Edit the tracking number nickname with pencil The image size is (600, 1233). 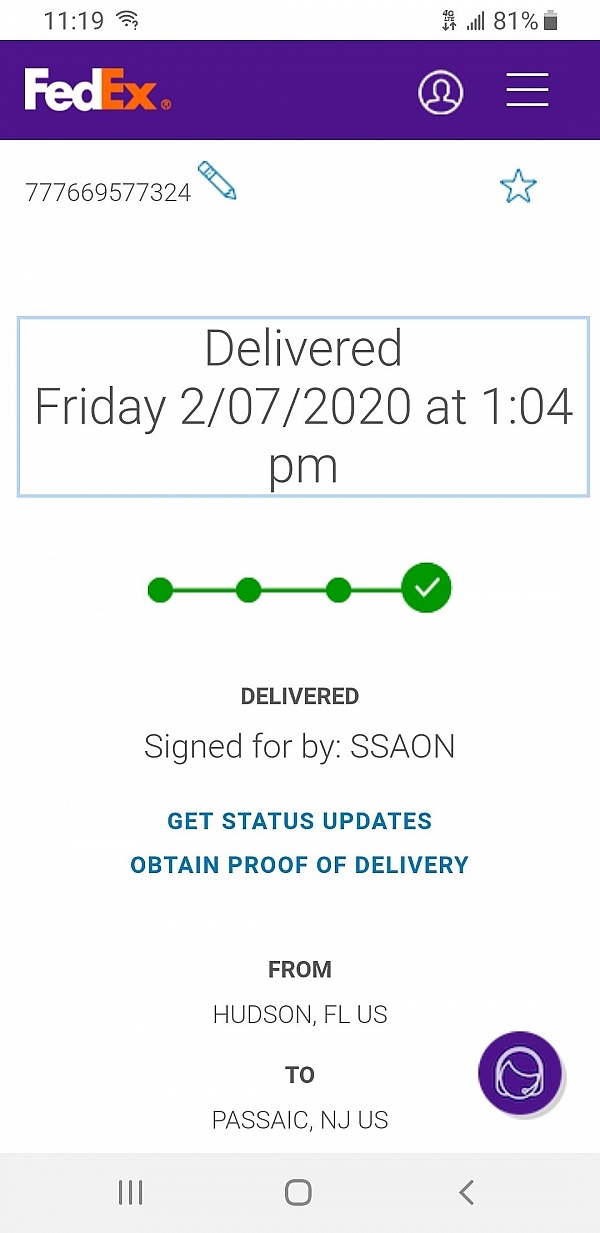(x=217, y=180)
